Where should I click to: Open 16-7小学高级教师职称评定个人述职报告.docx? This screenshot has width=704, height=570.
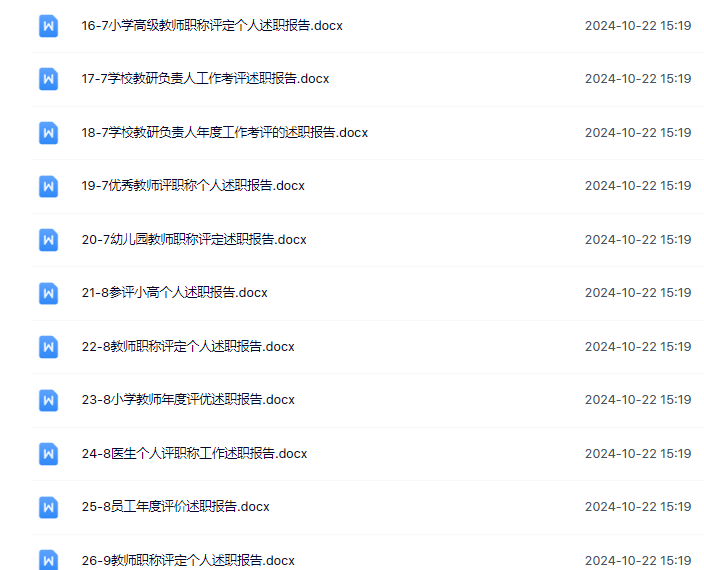(x=212, y=26)
